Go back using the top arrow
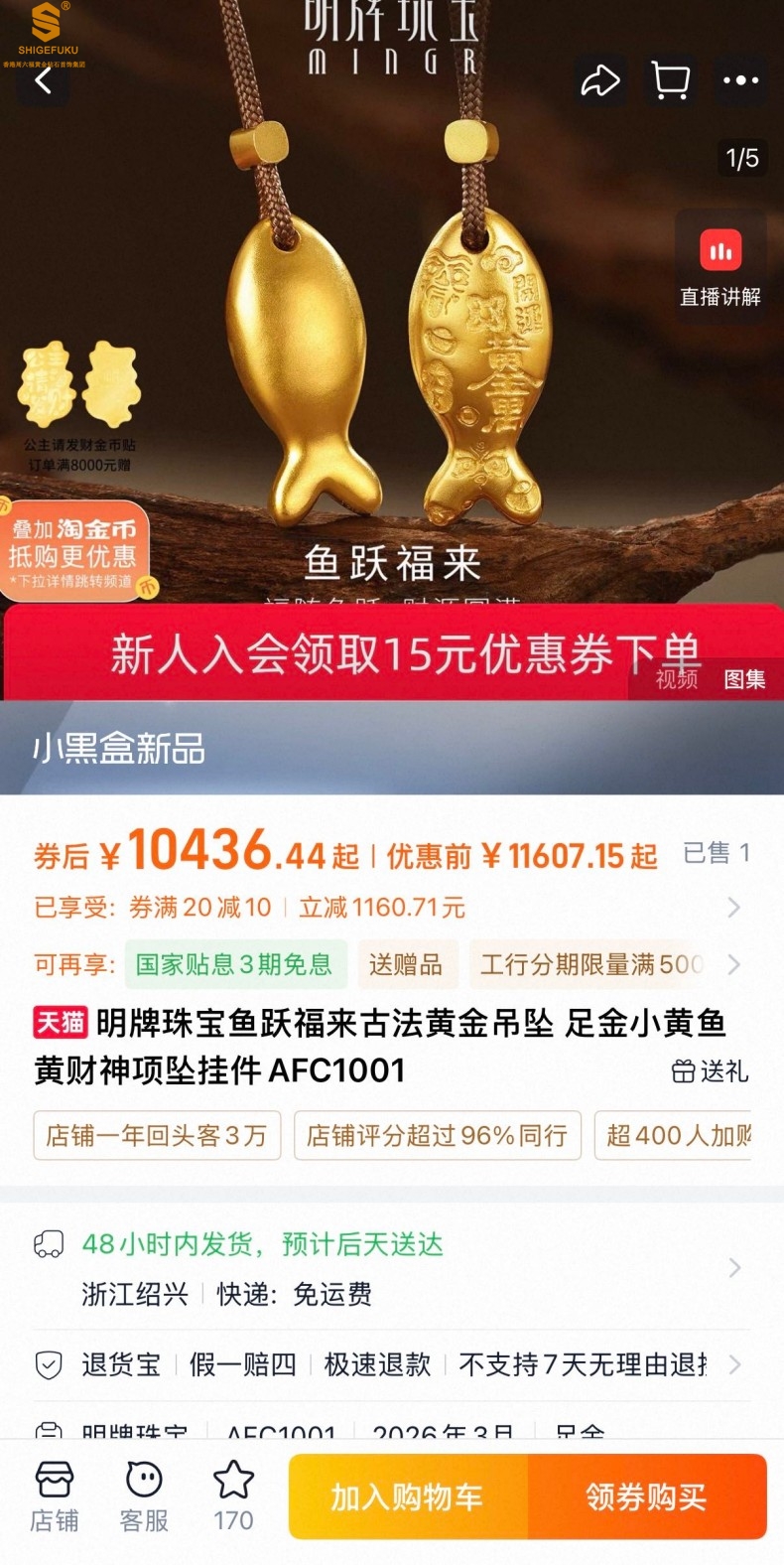 [x=44, y=81]
